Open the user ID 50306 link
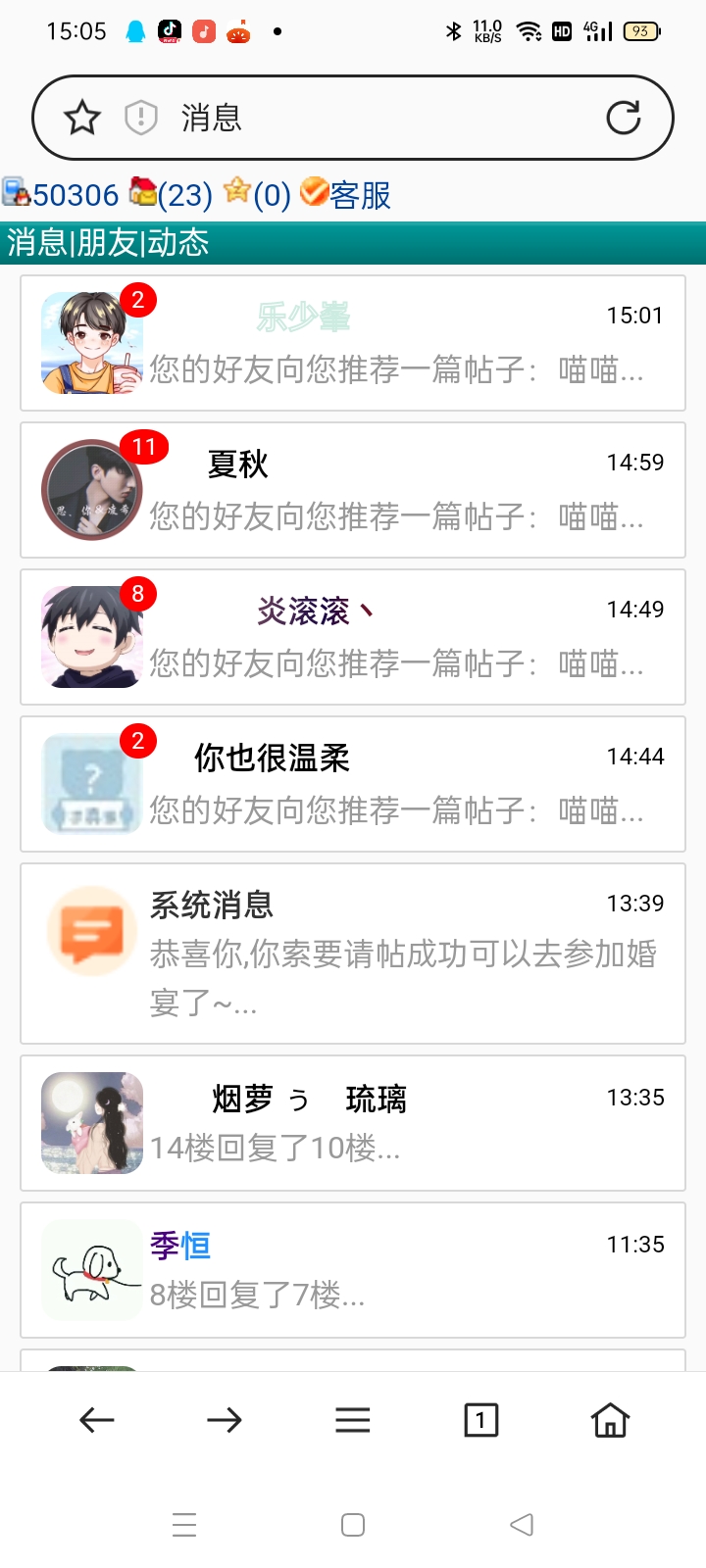Screen dimensions: 706x1568 (72, 195)
